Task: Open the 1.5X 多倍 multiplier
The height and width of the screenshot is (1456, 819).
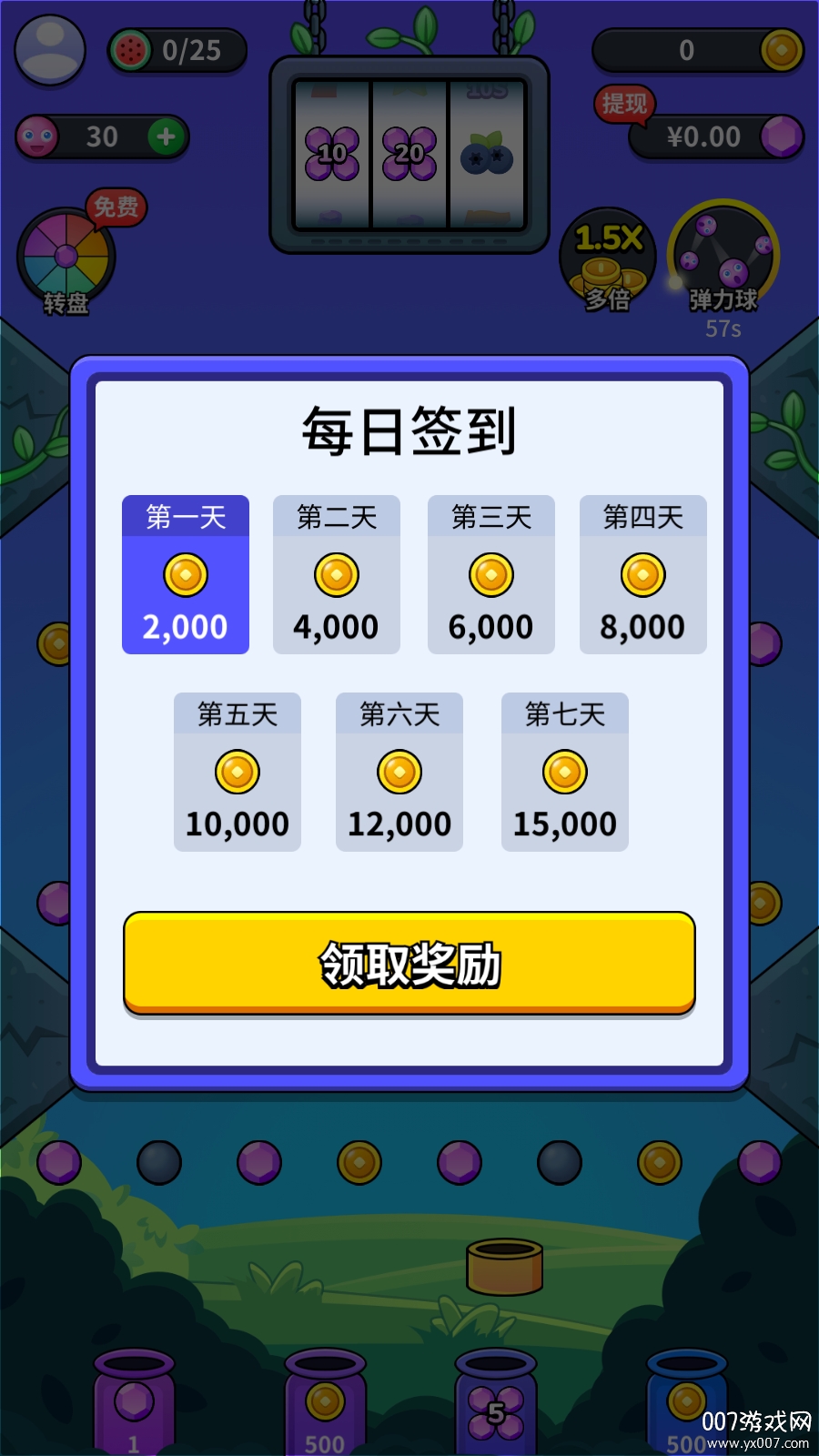Action: [607, 259]
